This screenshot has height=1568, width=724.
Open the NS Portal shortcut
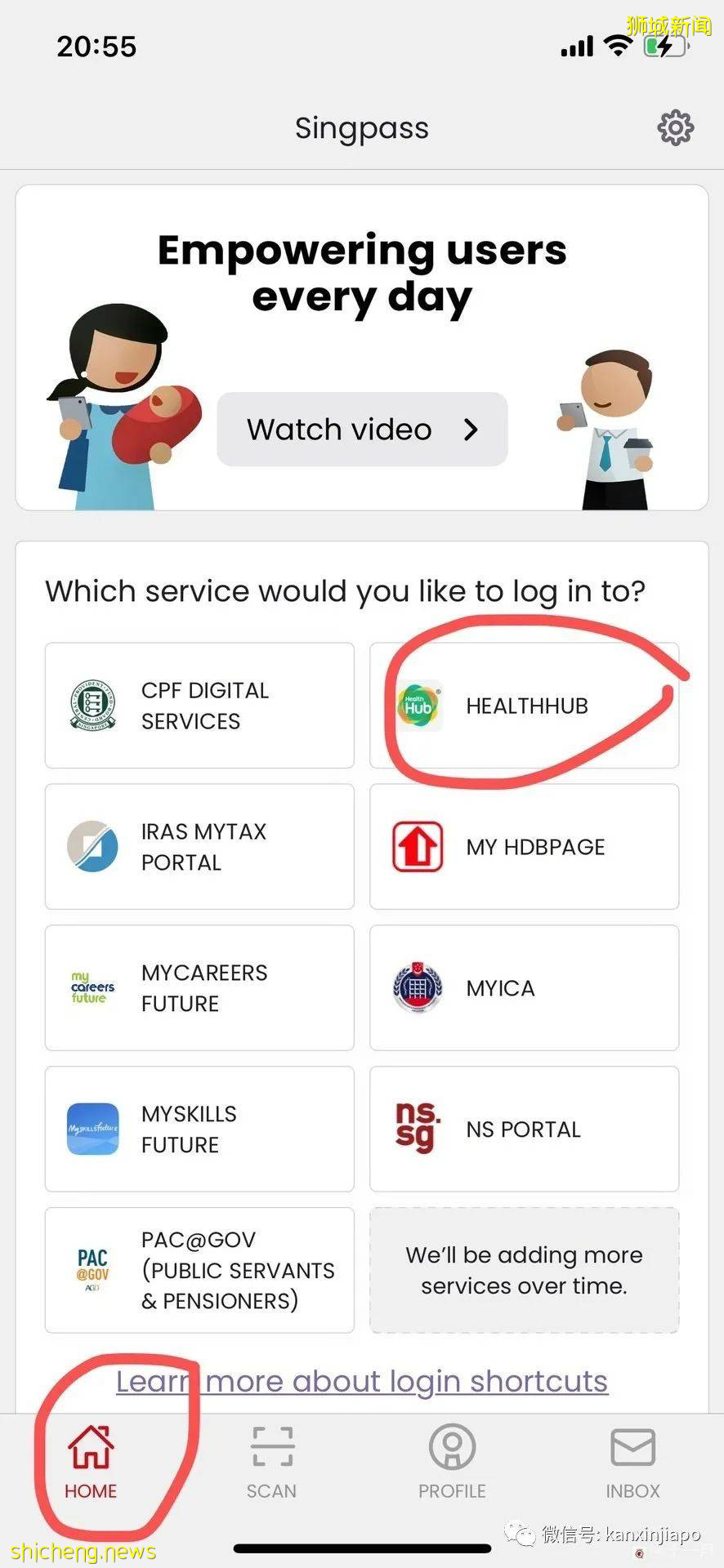pyautogui.click(x=524, y=1129)
